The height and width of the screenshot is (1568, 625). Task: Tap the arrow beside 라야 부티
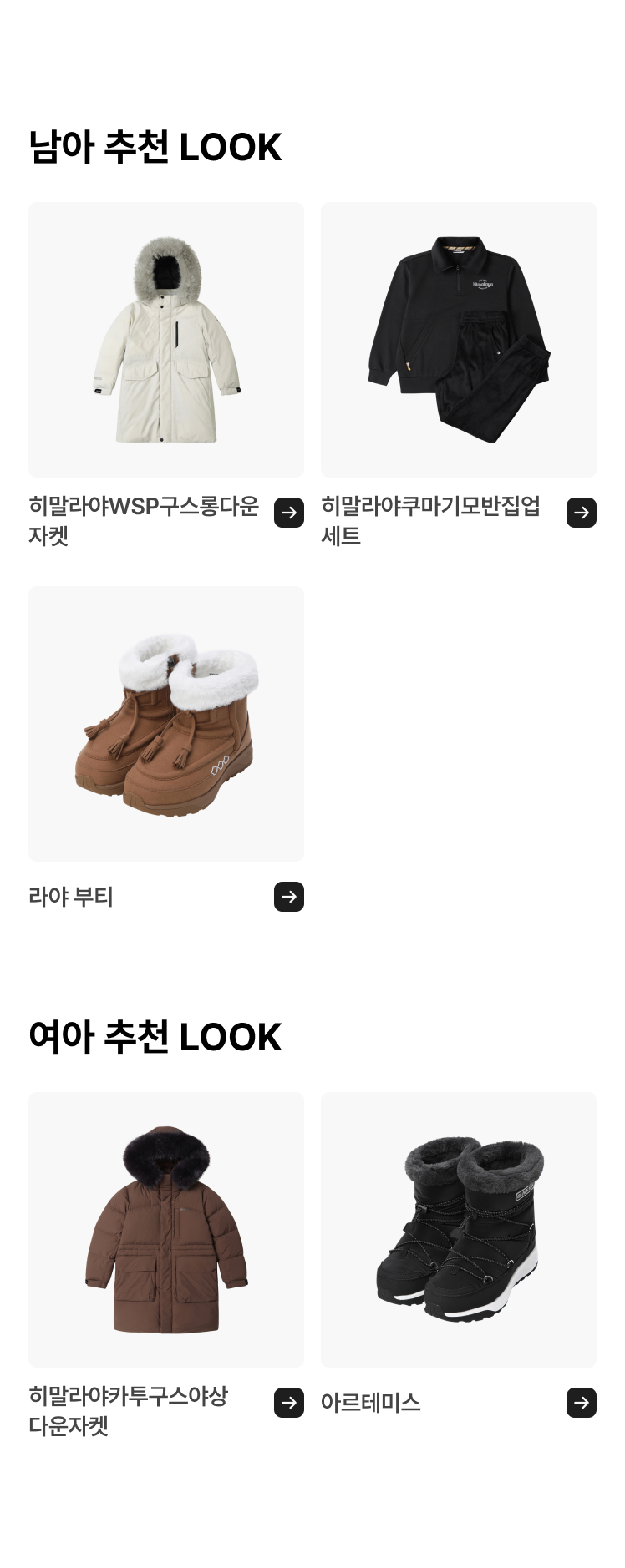click(289, 897)
